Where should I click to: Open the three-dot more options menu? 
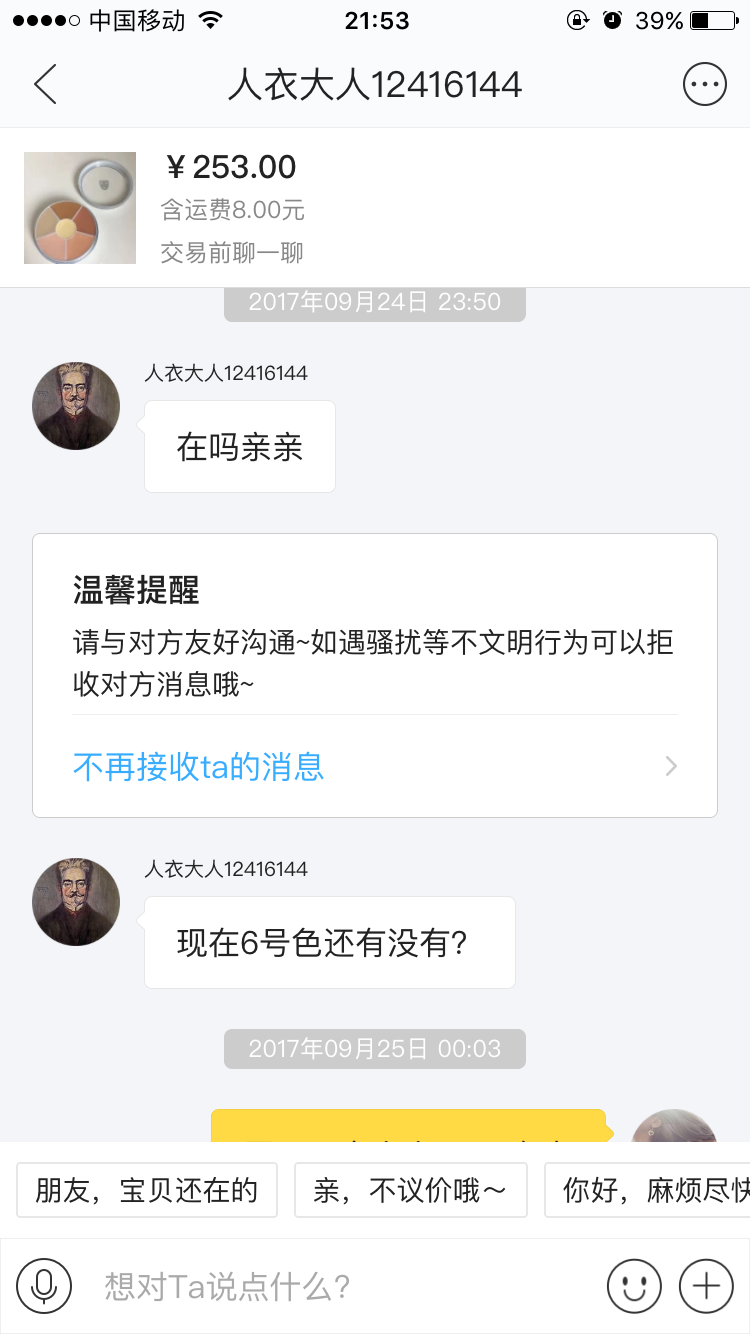704,85
